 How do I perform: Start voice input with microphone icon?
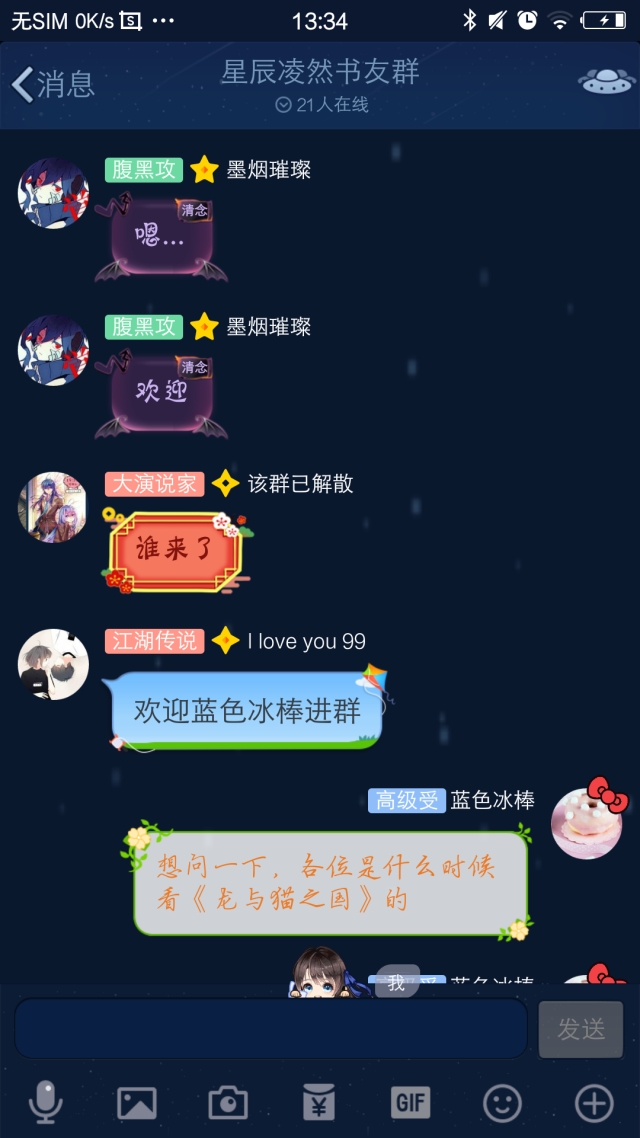coord(45,1103)
